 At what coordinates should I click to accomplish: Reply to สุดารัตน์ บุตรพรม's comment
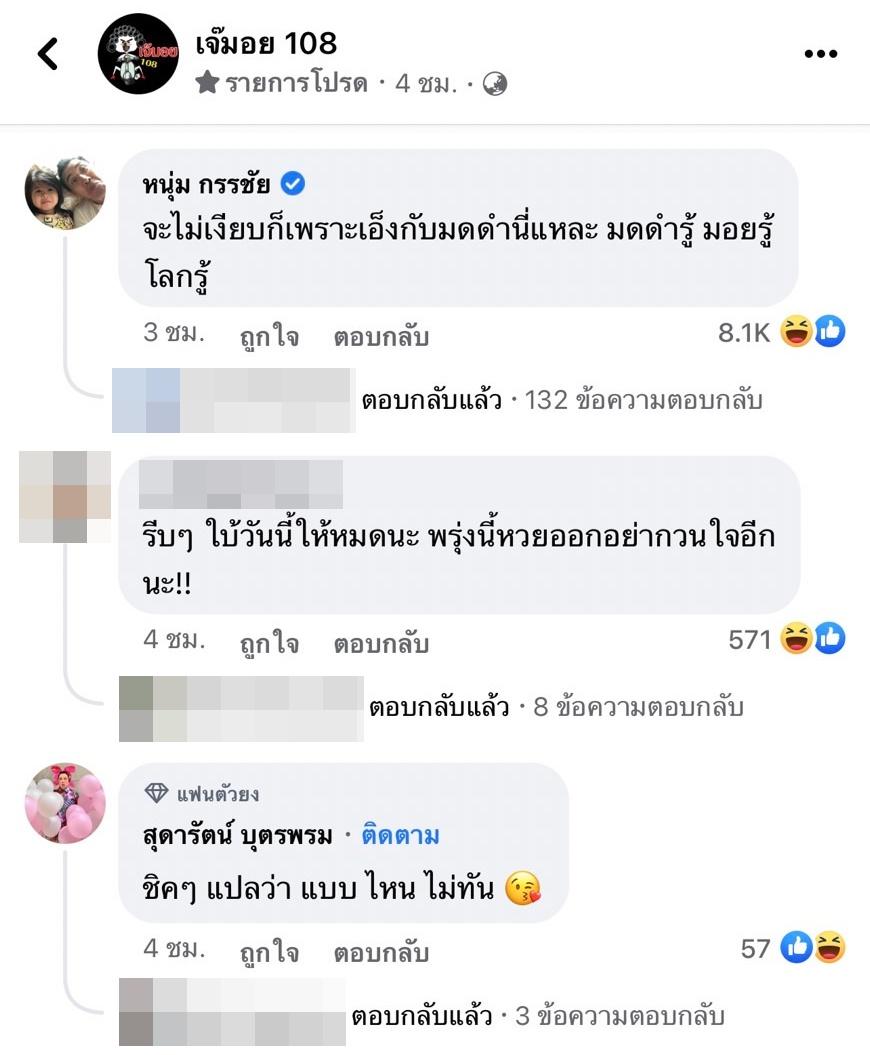click(381, 952)
